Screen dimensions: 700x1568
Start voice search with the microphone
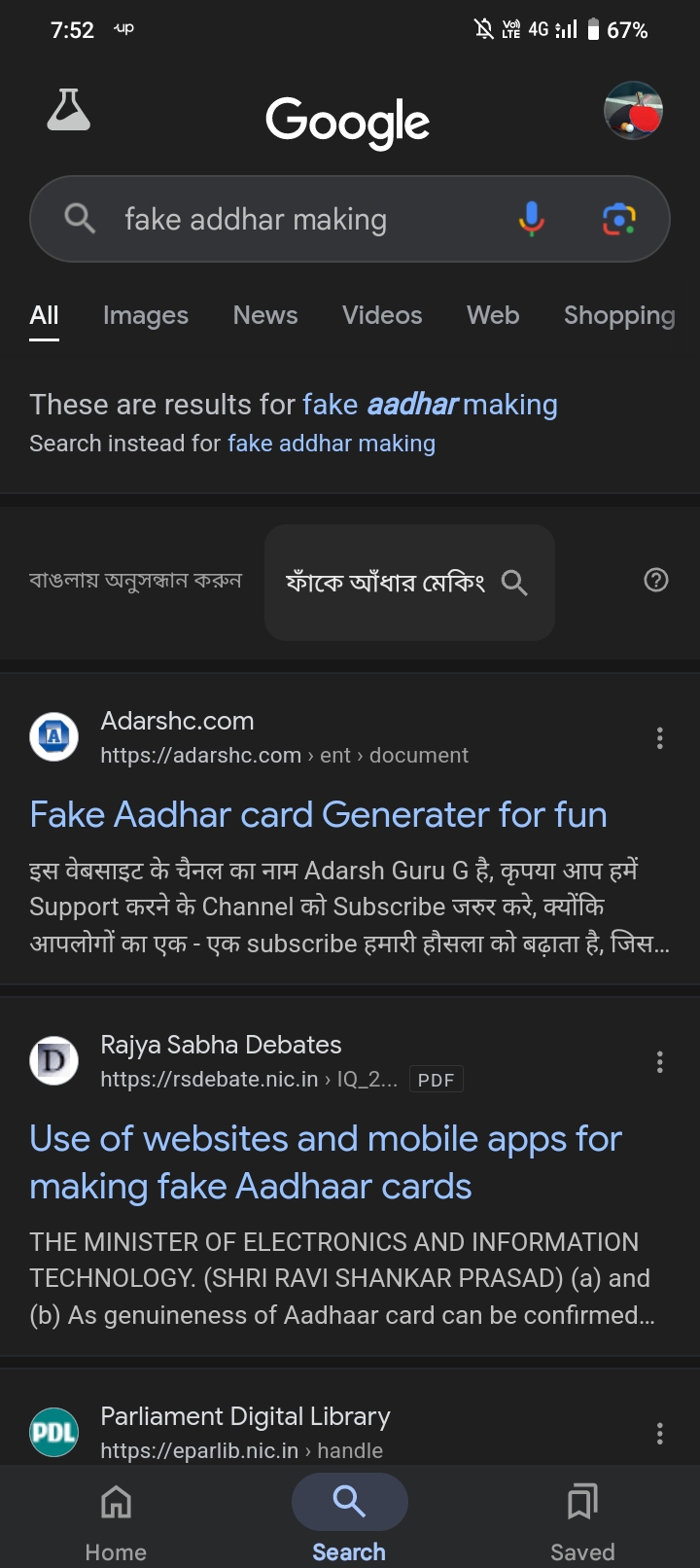click(531, 219)
